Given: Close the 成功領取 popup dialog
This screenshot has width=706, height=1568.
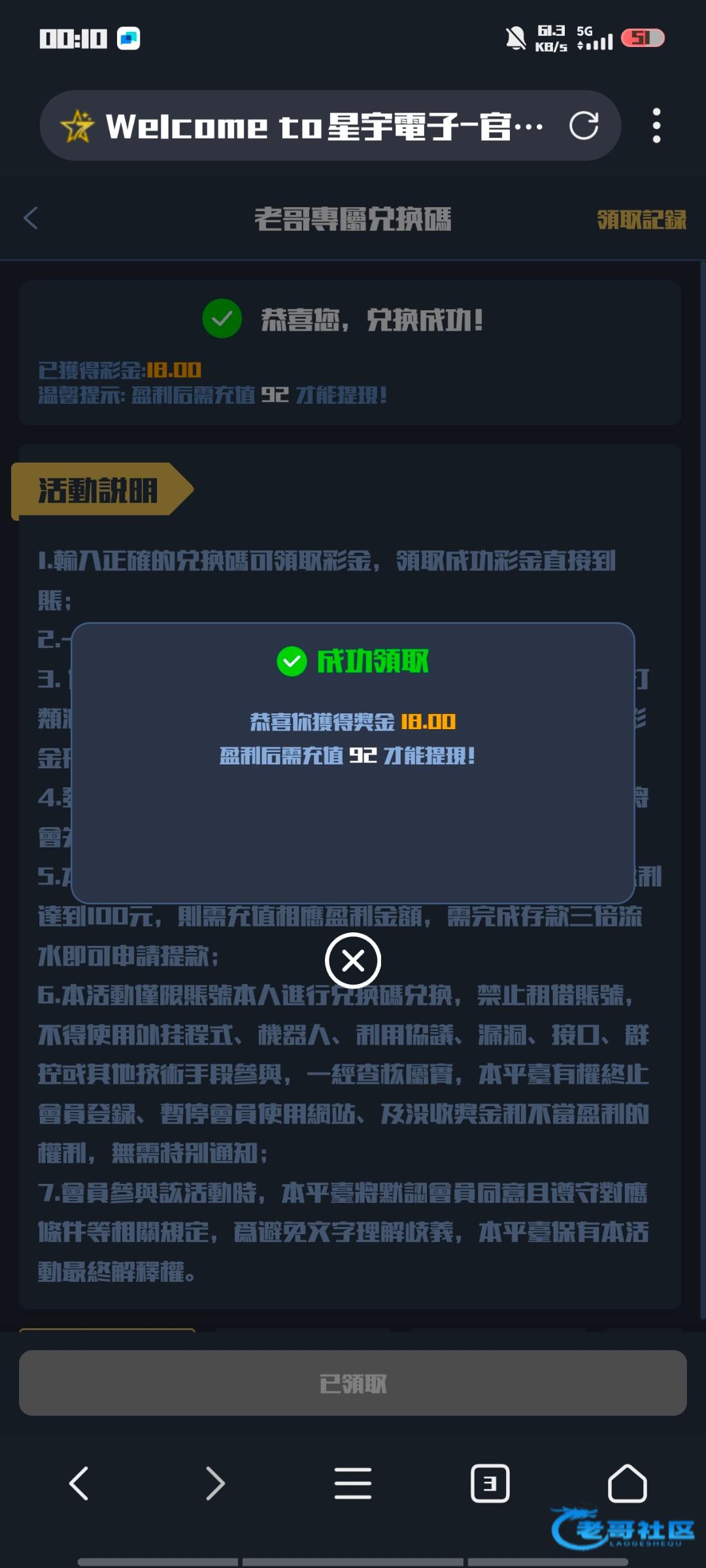Looking at the screenshot, I should [353, 960].
